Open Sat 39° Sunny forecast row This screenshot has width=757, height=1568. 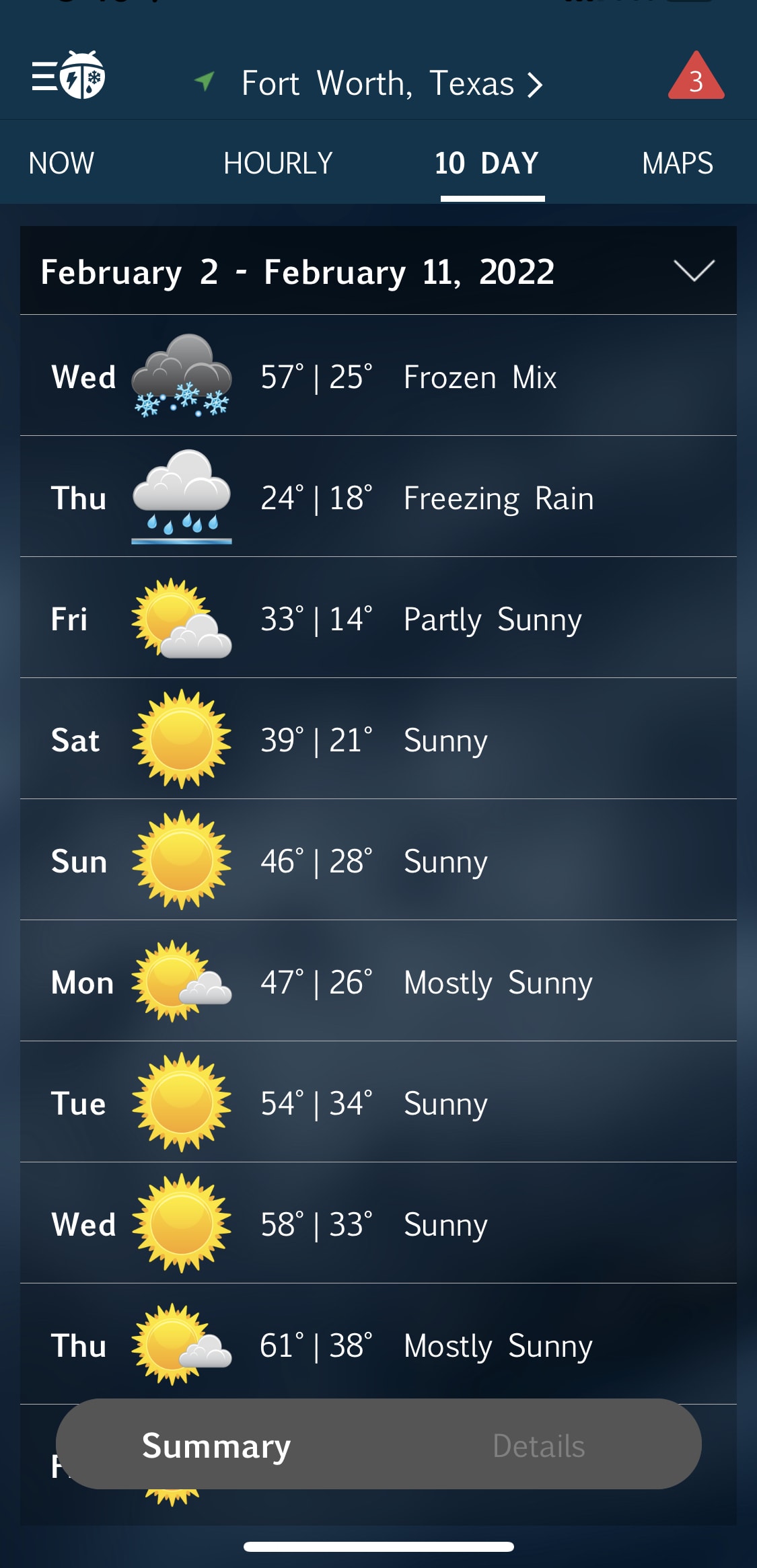pyautogui.click(x=378, y=739)
